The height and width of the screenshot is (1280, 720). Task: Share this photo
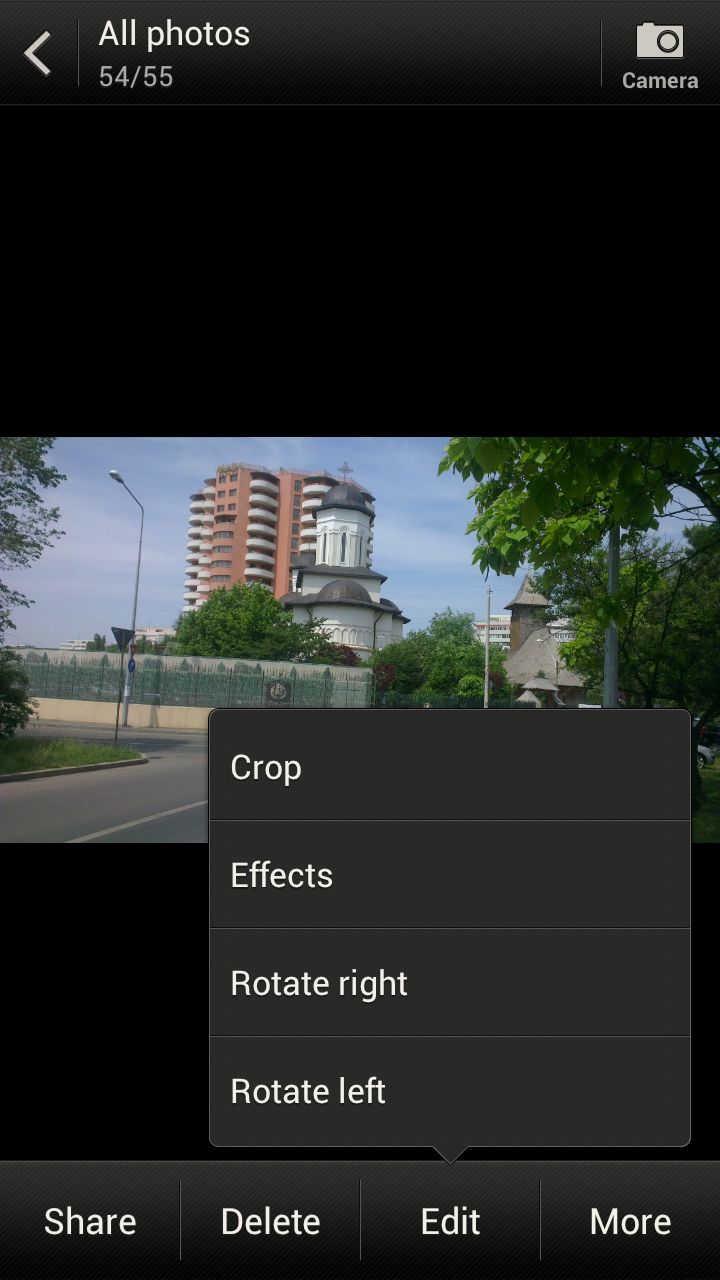point(90,1221)
